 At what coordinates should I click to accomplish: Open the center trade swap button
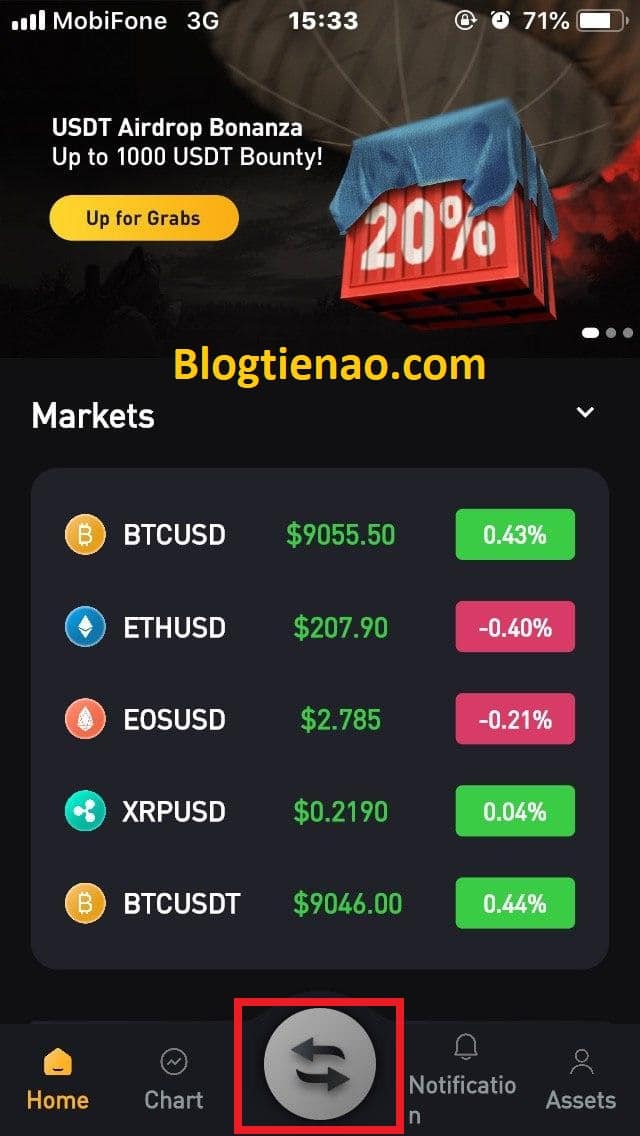coord(319,1064)
